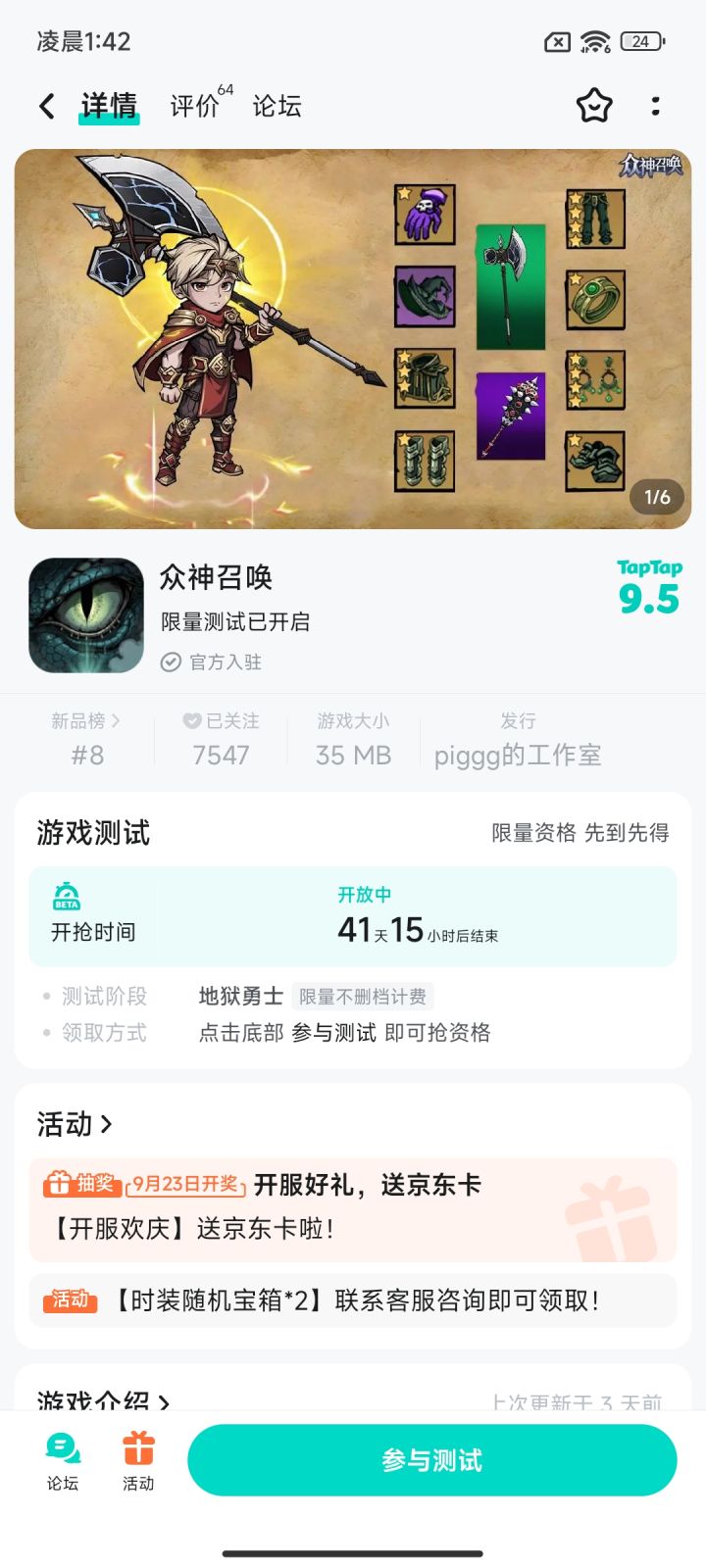
Task: Click the dragon-eye game icon thumbnail
Action: 85,616
